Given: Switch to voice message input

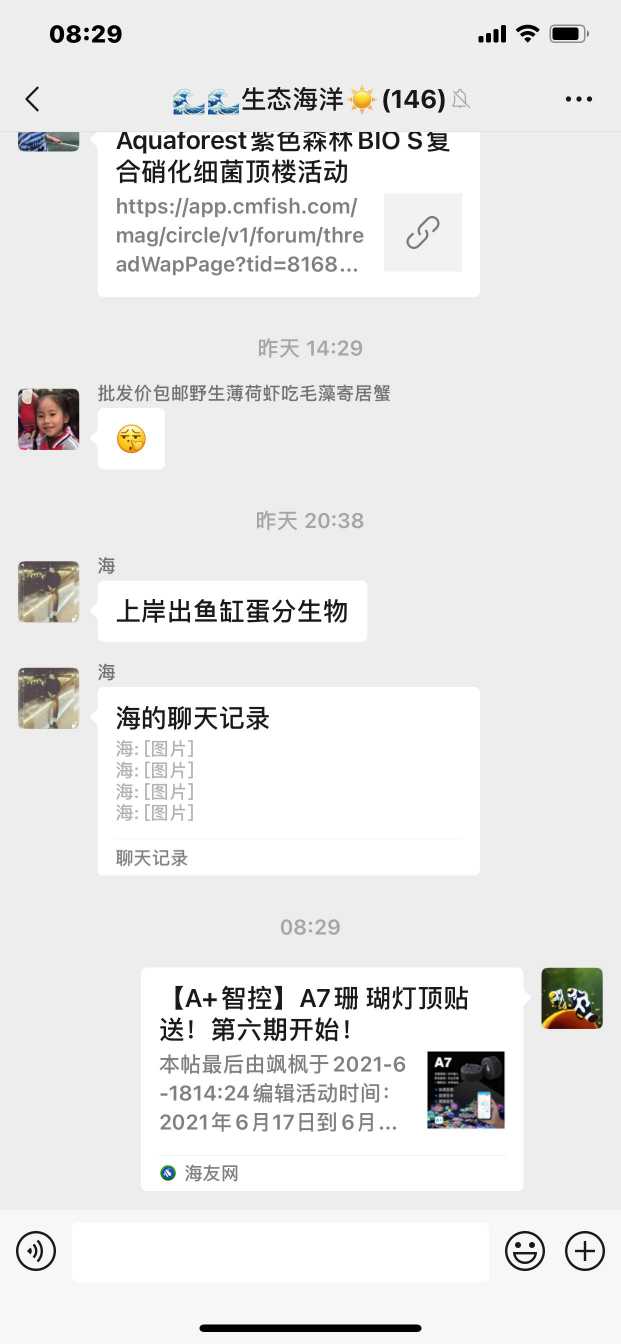Looking at the screenshot, I should (36, 1251).
